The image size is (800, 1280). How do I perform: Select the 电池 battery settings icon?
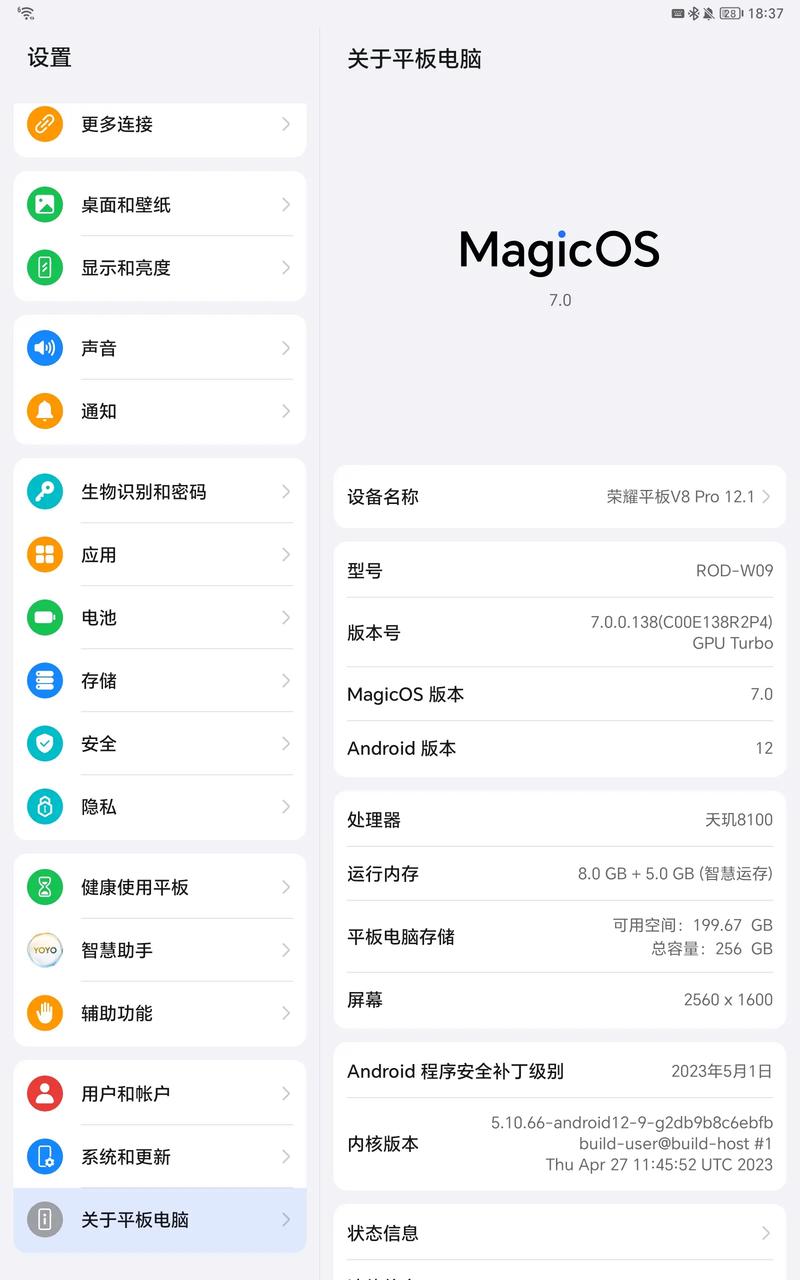[44, 617]
